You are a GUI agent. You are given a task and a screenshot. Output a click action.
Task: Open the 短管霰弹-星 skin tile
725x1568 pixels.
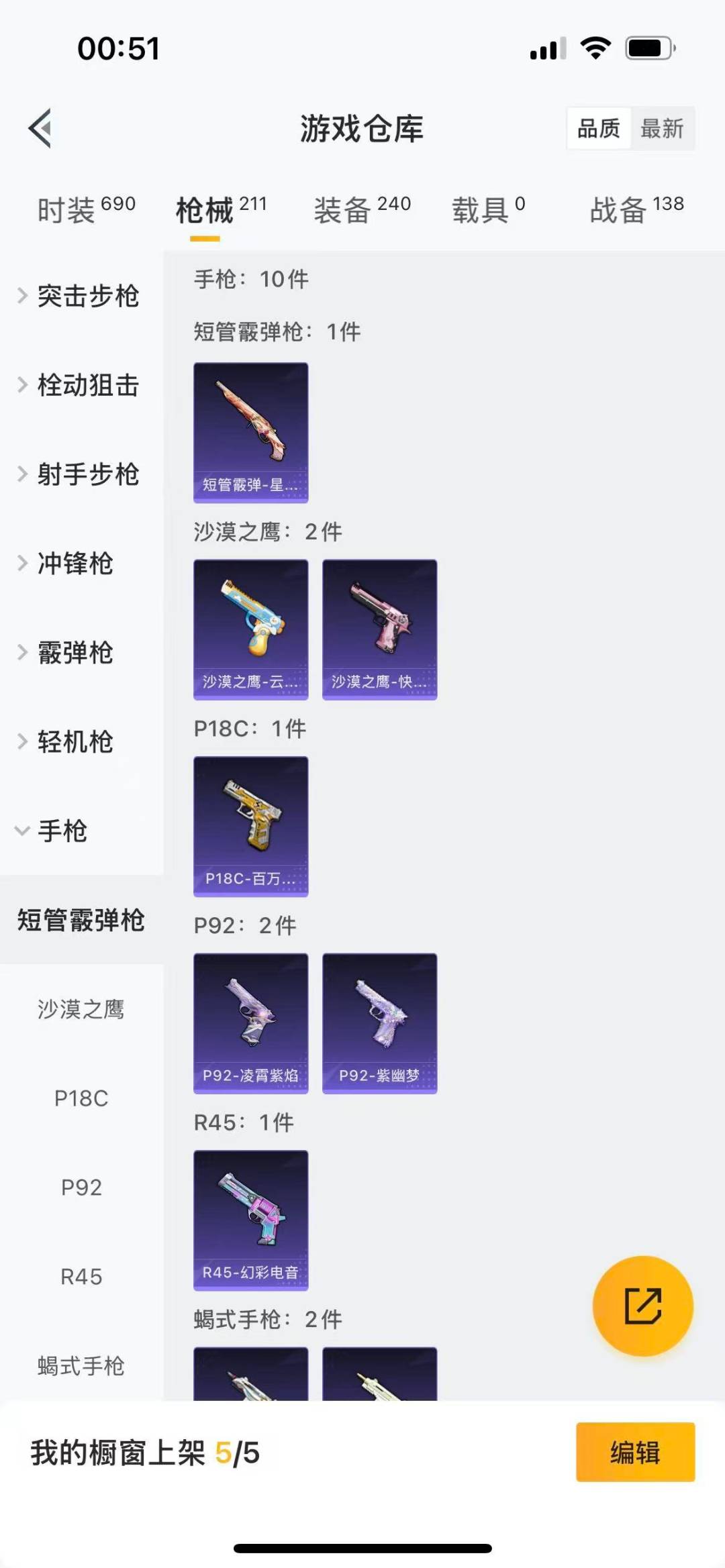(250, 432)
